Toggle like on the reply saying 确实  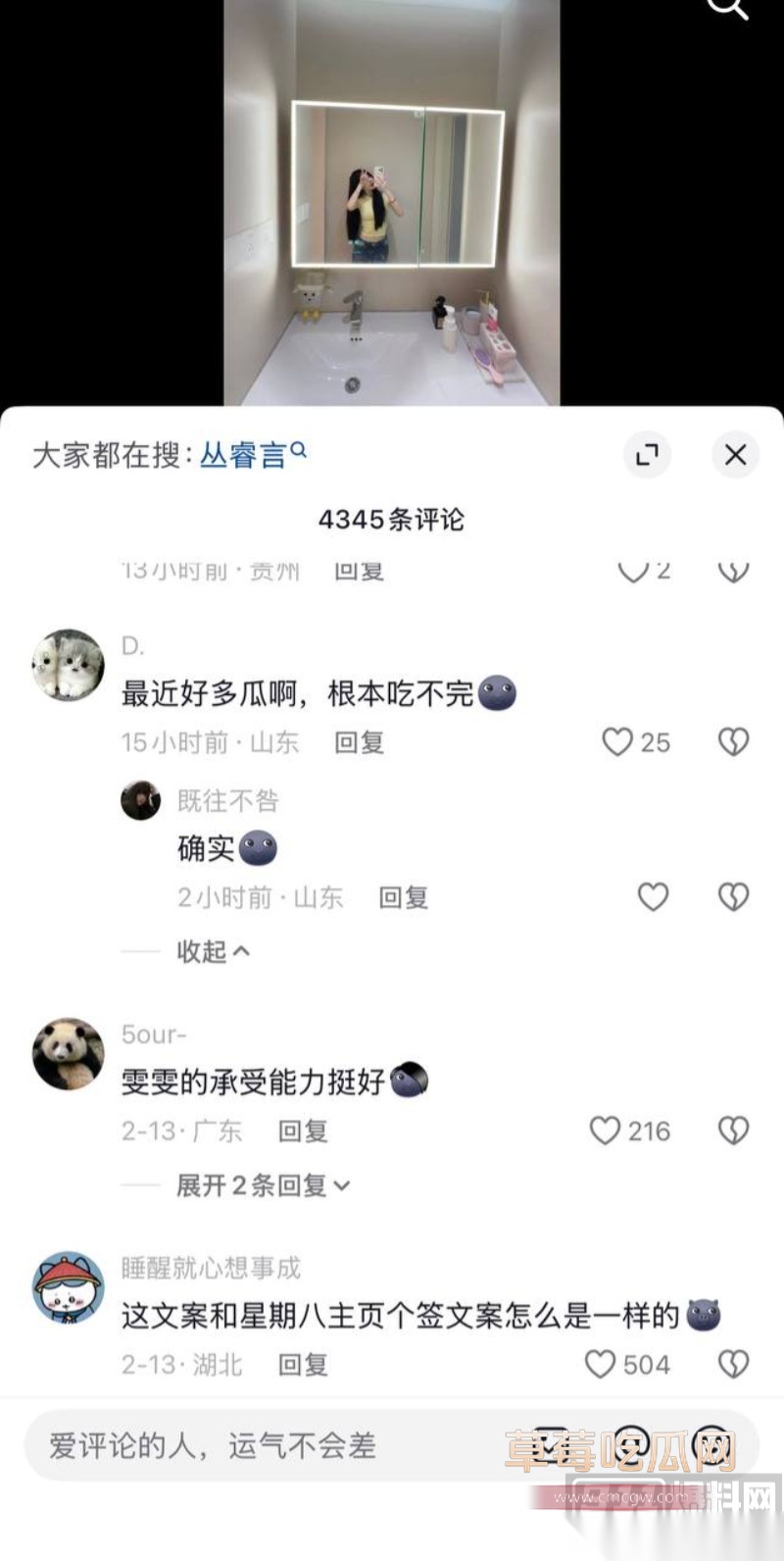pyautogui.click(x=652, y=897)
